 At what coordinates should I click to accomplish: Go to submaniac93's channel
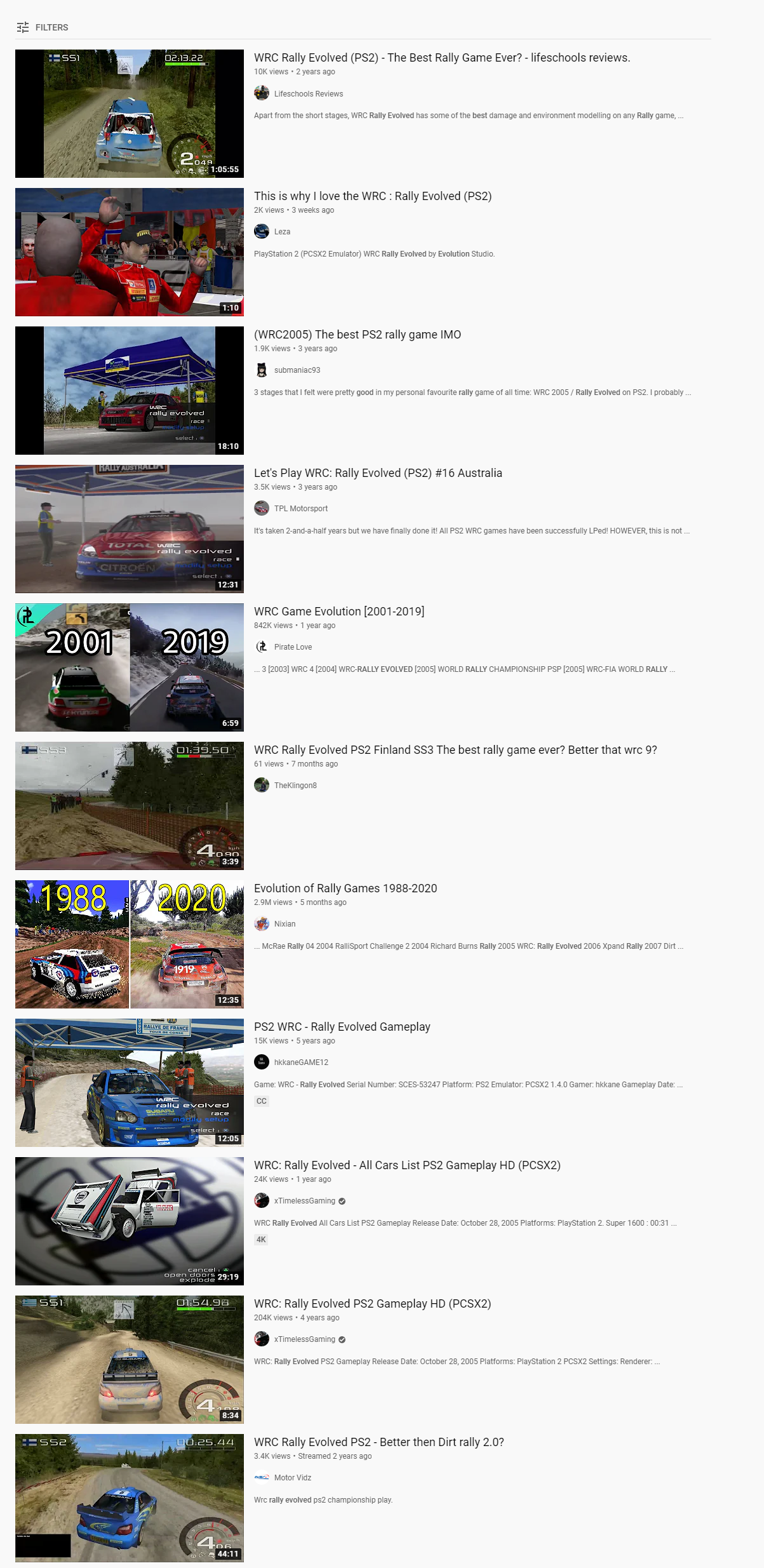click(297, 370)
